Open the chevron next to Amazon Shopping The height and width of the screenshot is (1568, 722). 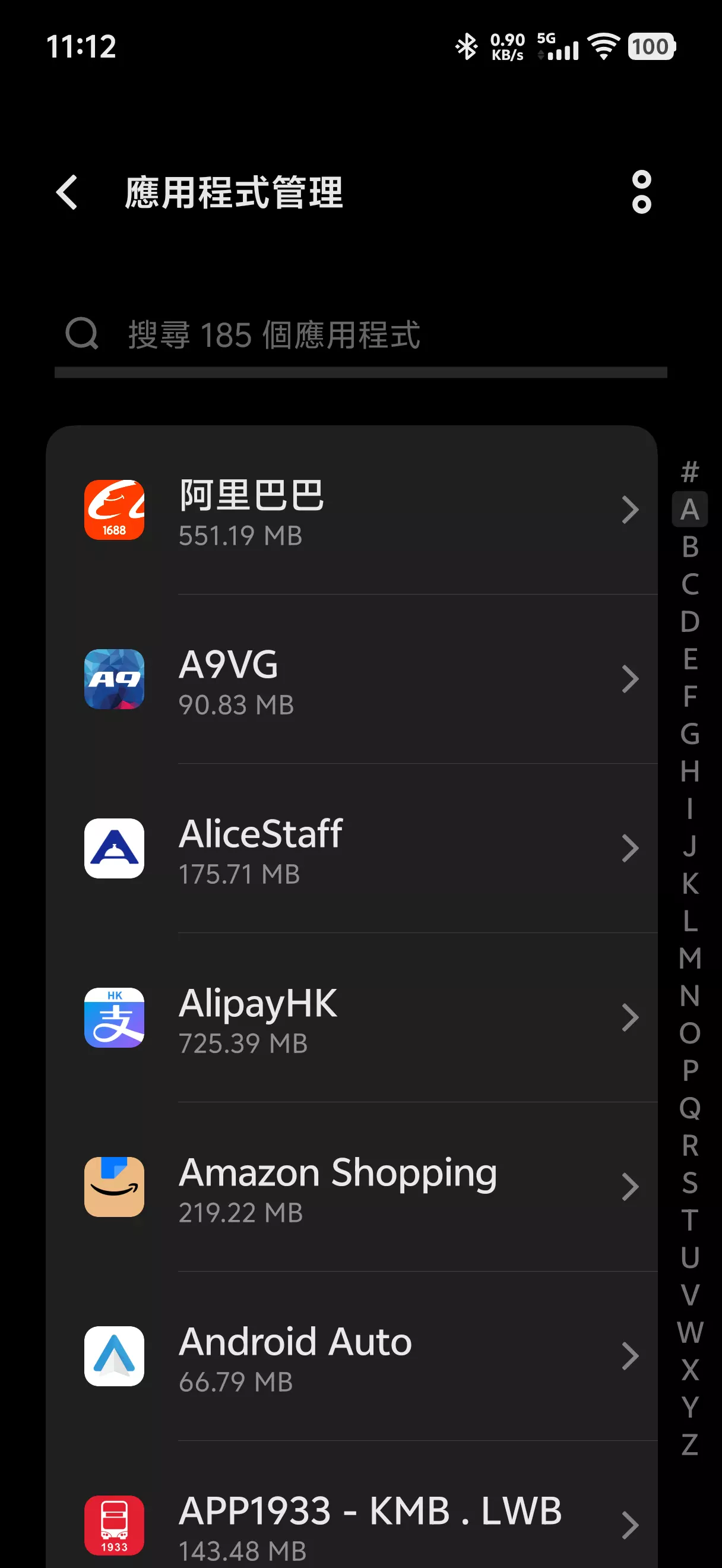pyautogui.click(x=629, y=1186)
